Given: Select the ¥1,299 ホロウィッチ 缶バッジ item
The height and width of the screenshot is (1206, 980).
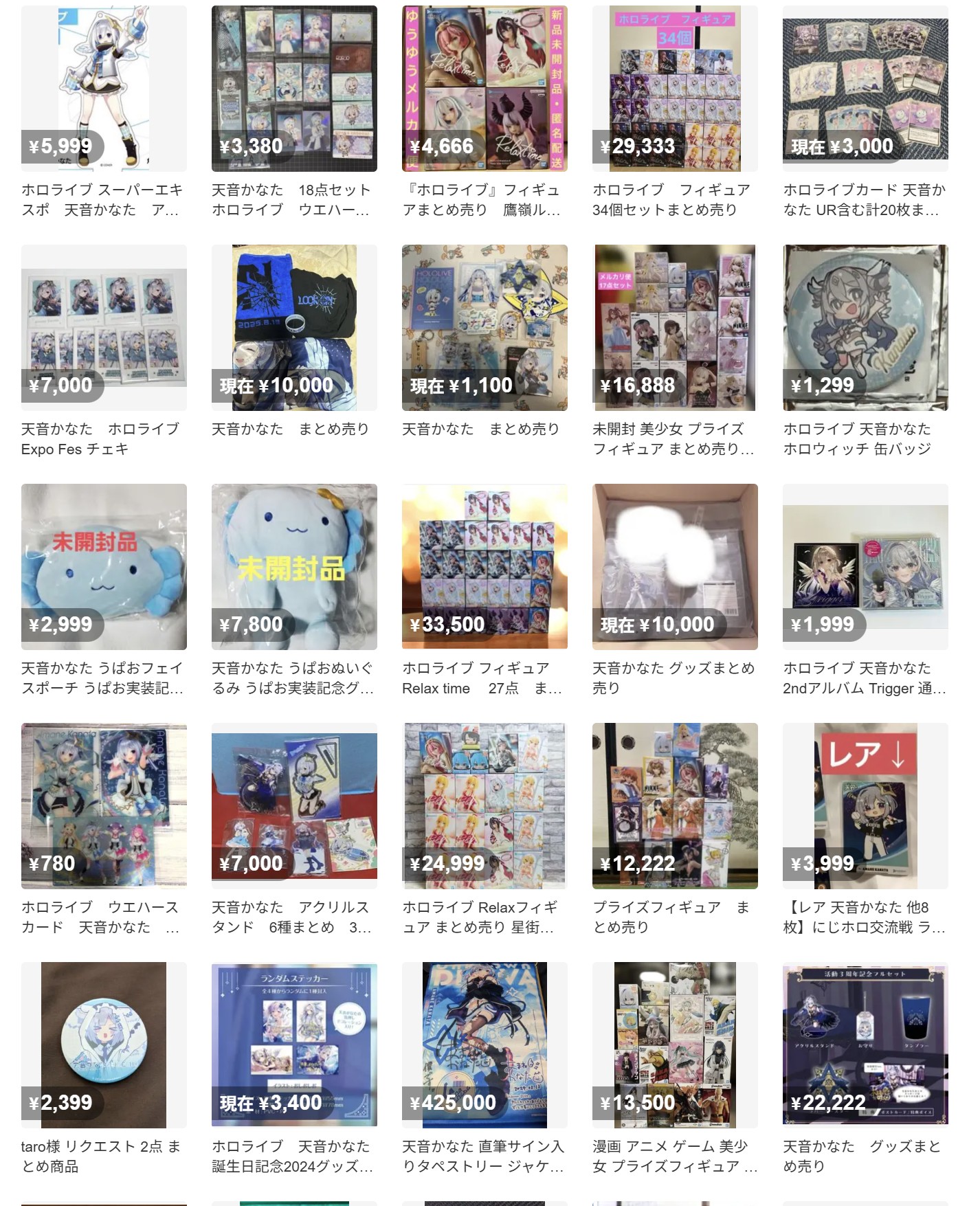Looking at the screenshot, I should pos(865,328).
